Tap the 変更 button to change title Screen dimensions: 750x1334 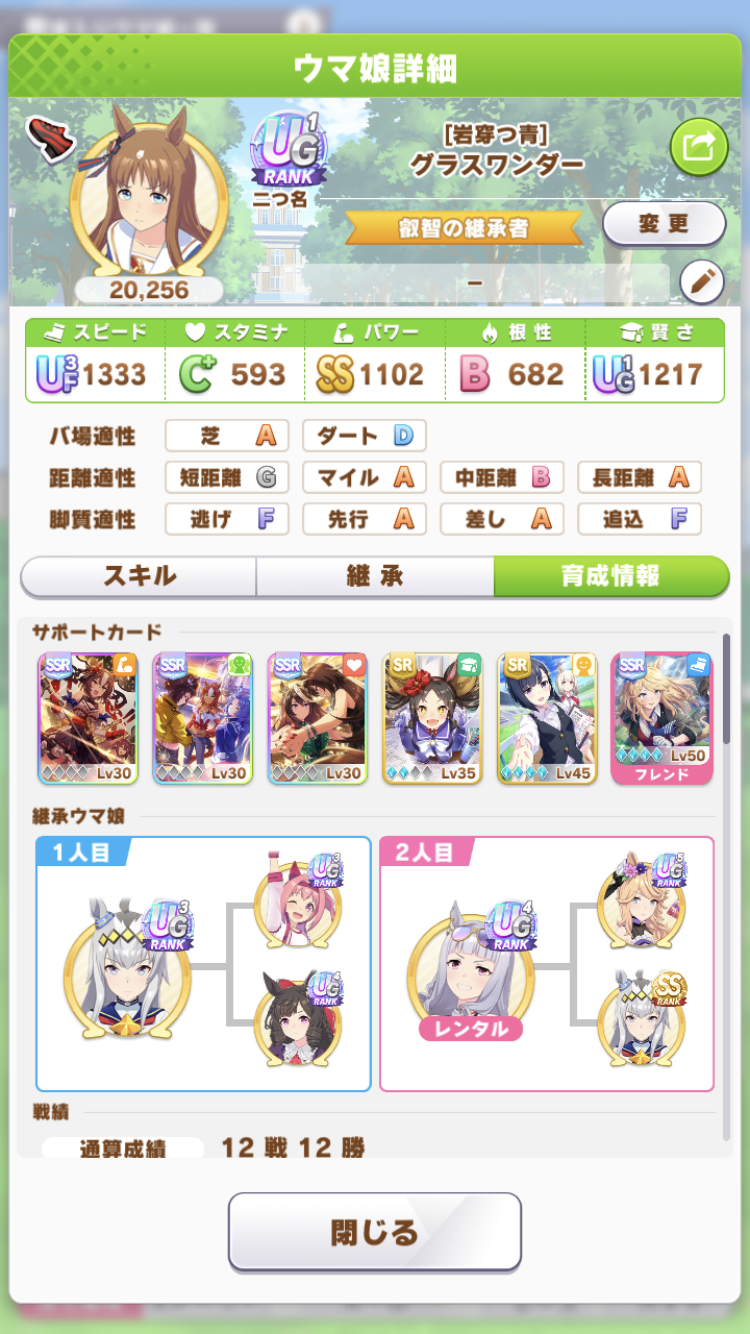pyautogui.click(x=664, y=224)
